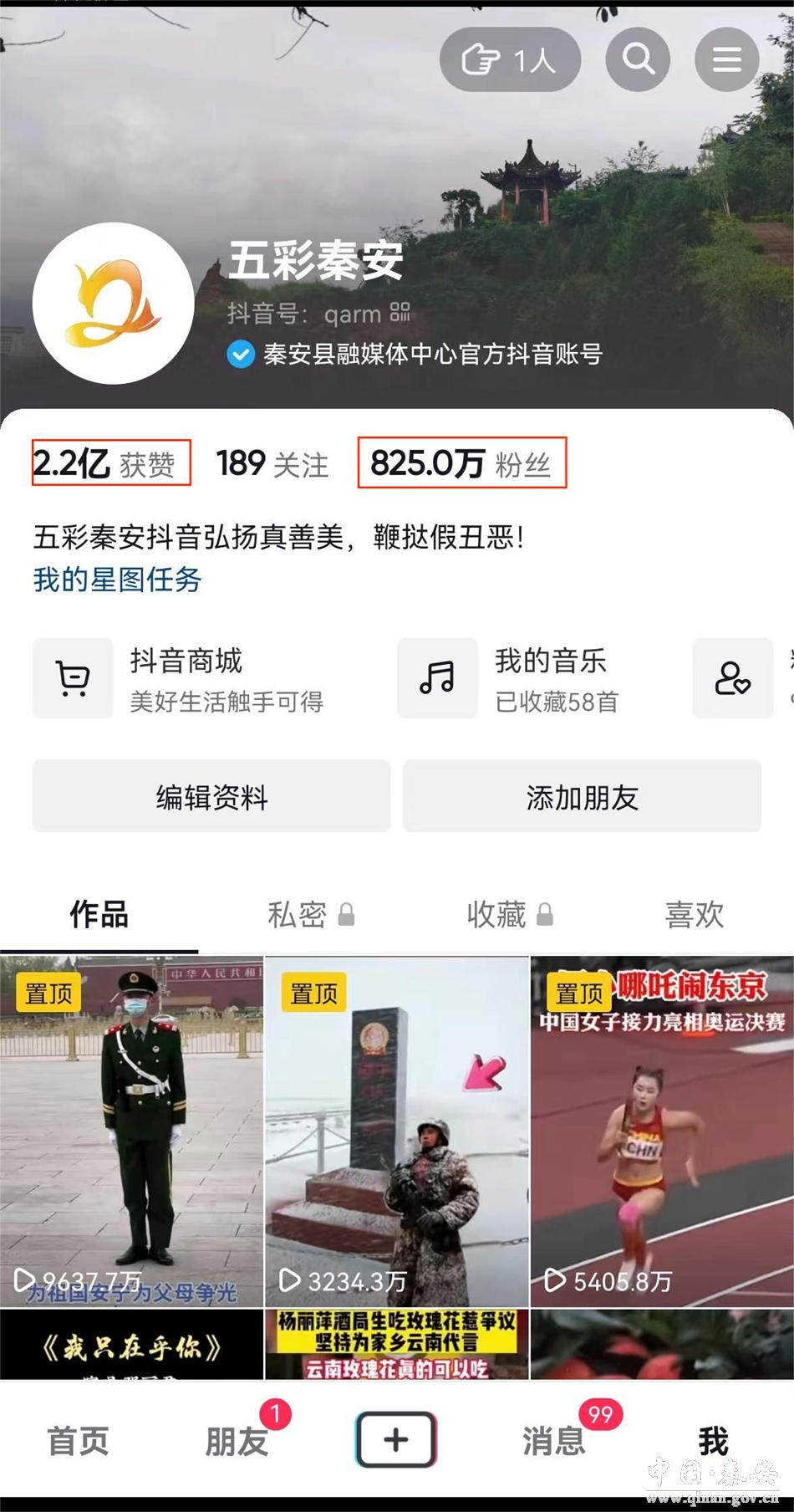Open the hamburger menu
794x1512 pixels.
coord(726,59)
